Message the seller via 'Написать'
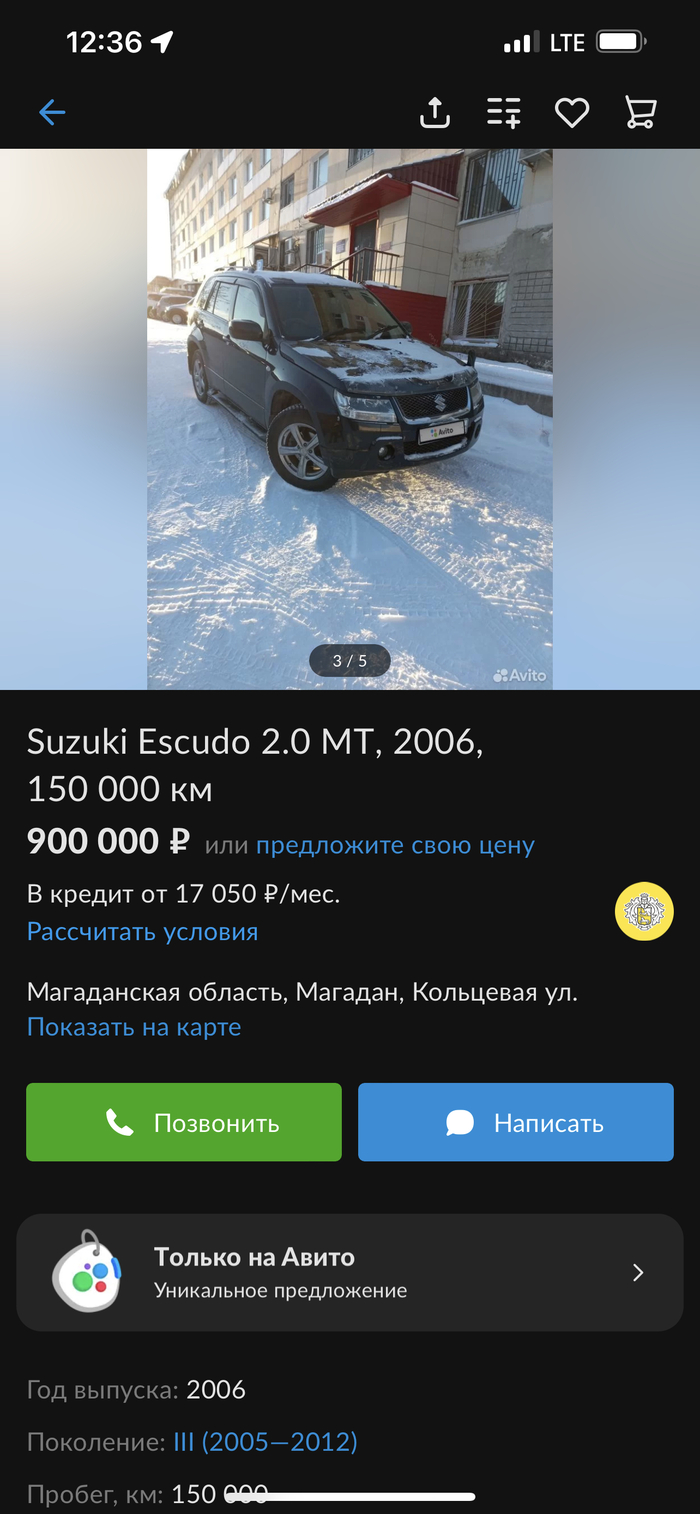 pyautogui.click(x=516, y=1122)
